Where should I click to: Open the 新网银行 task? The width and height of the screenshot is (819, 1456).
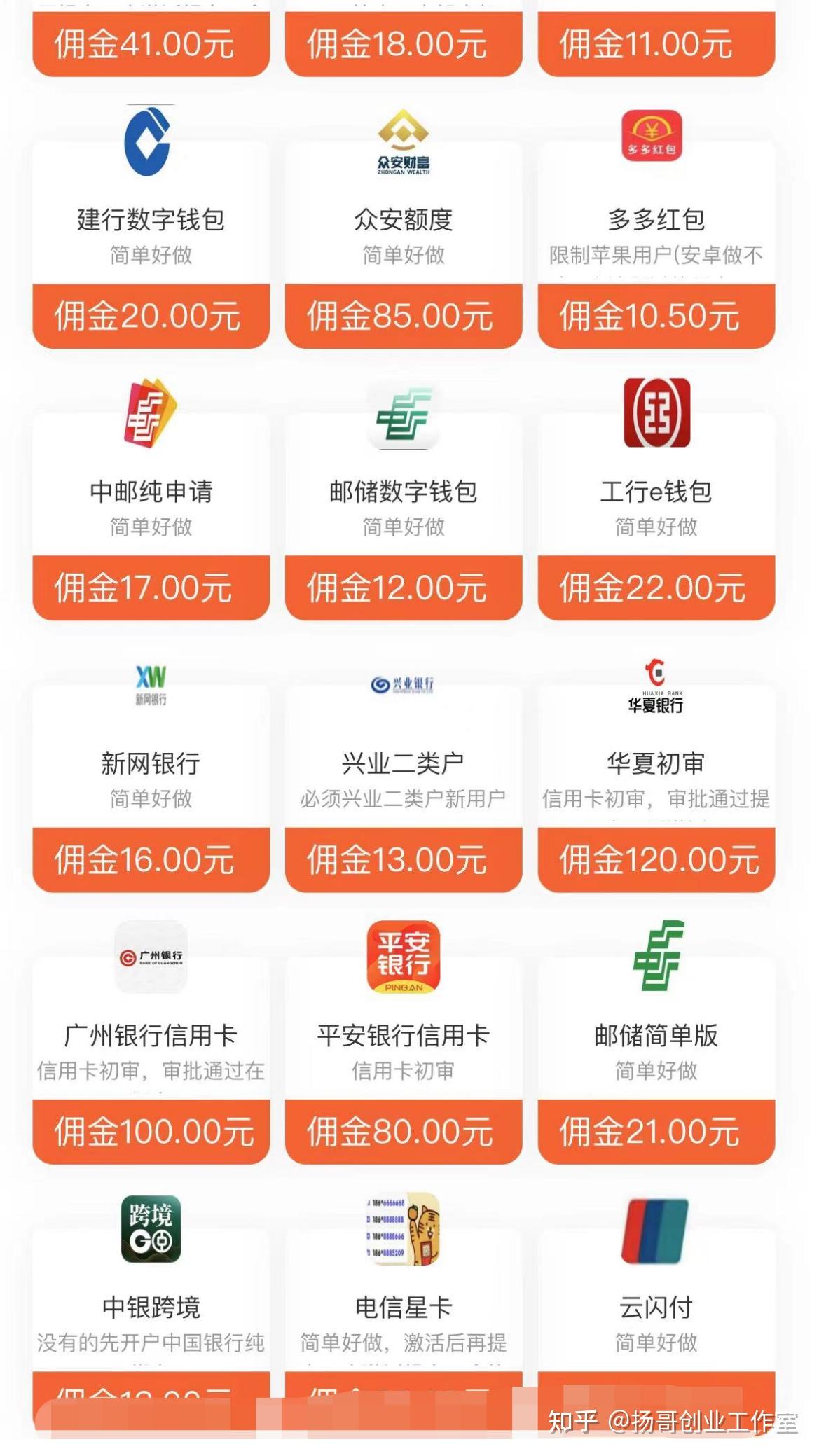[x=151, y=763]
